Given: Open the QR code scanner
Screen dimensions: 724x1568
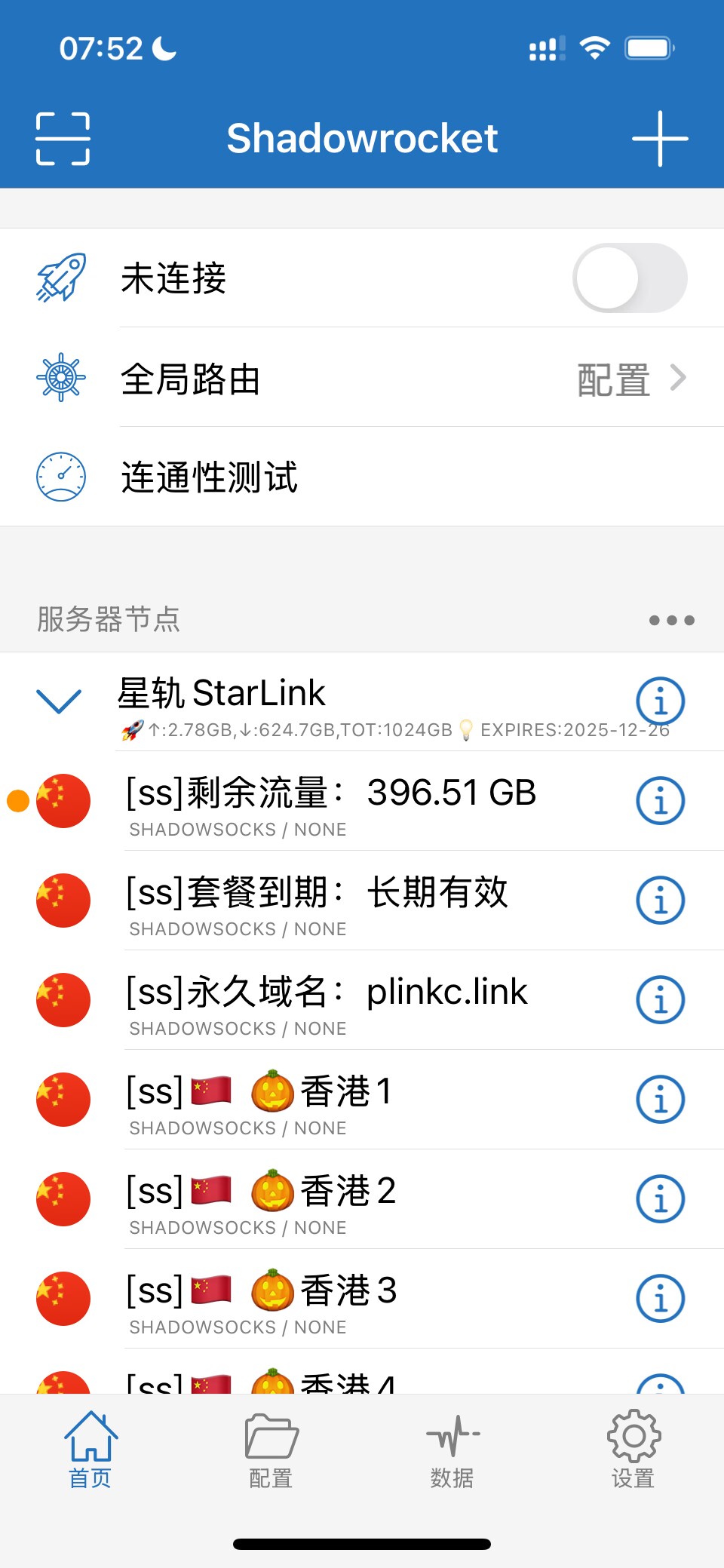Looking at the screenshot, I should pos(63,139).
